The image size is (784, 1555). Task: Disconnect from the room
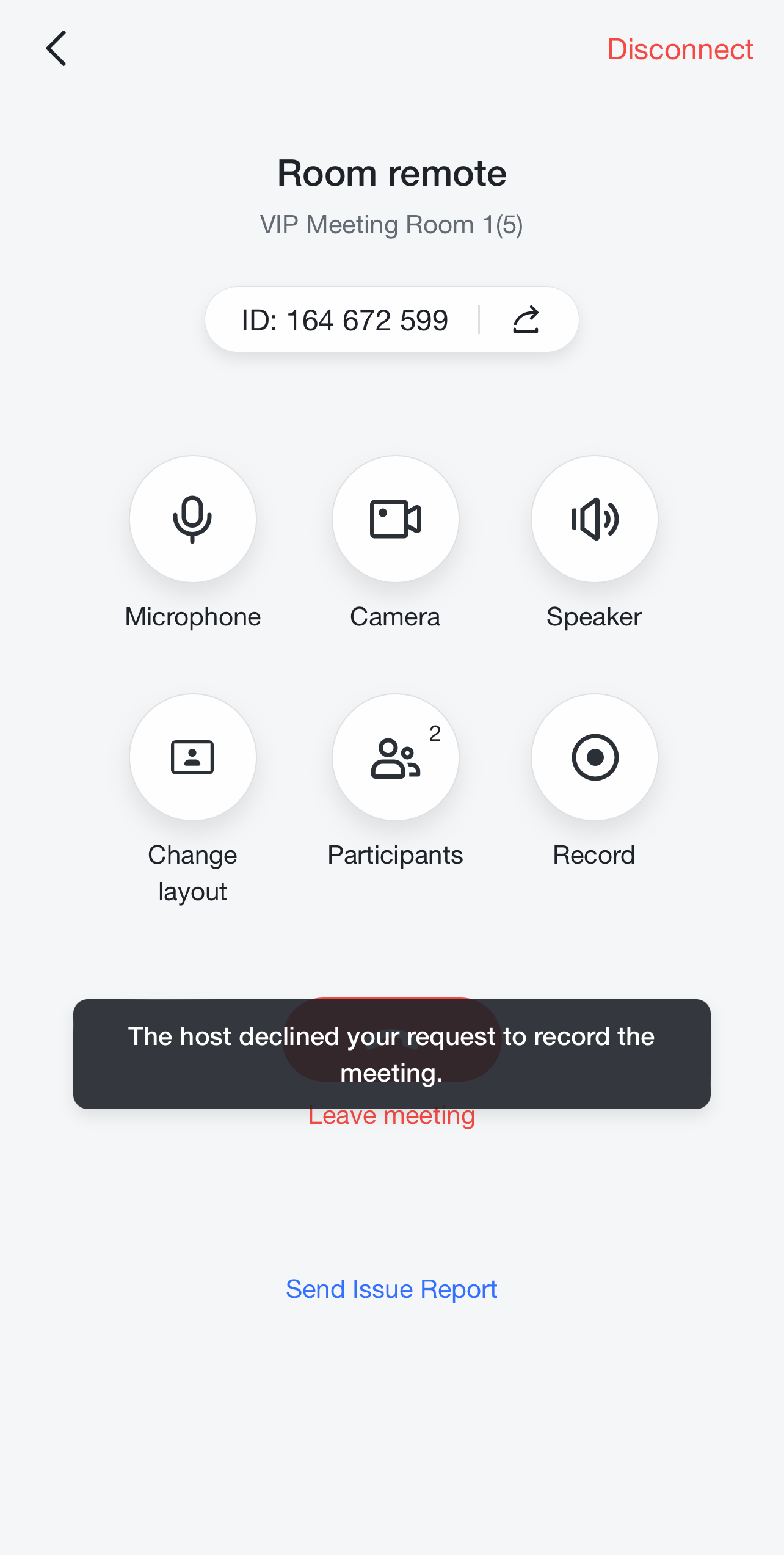coord(680,50)
